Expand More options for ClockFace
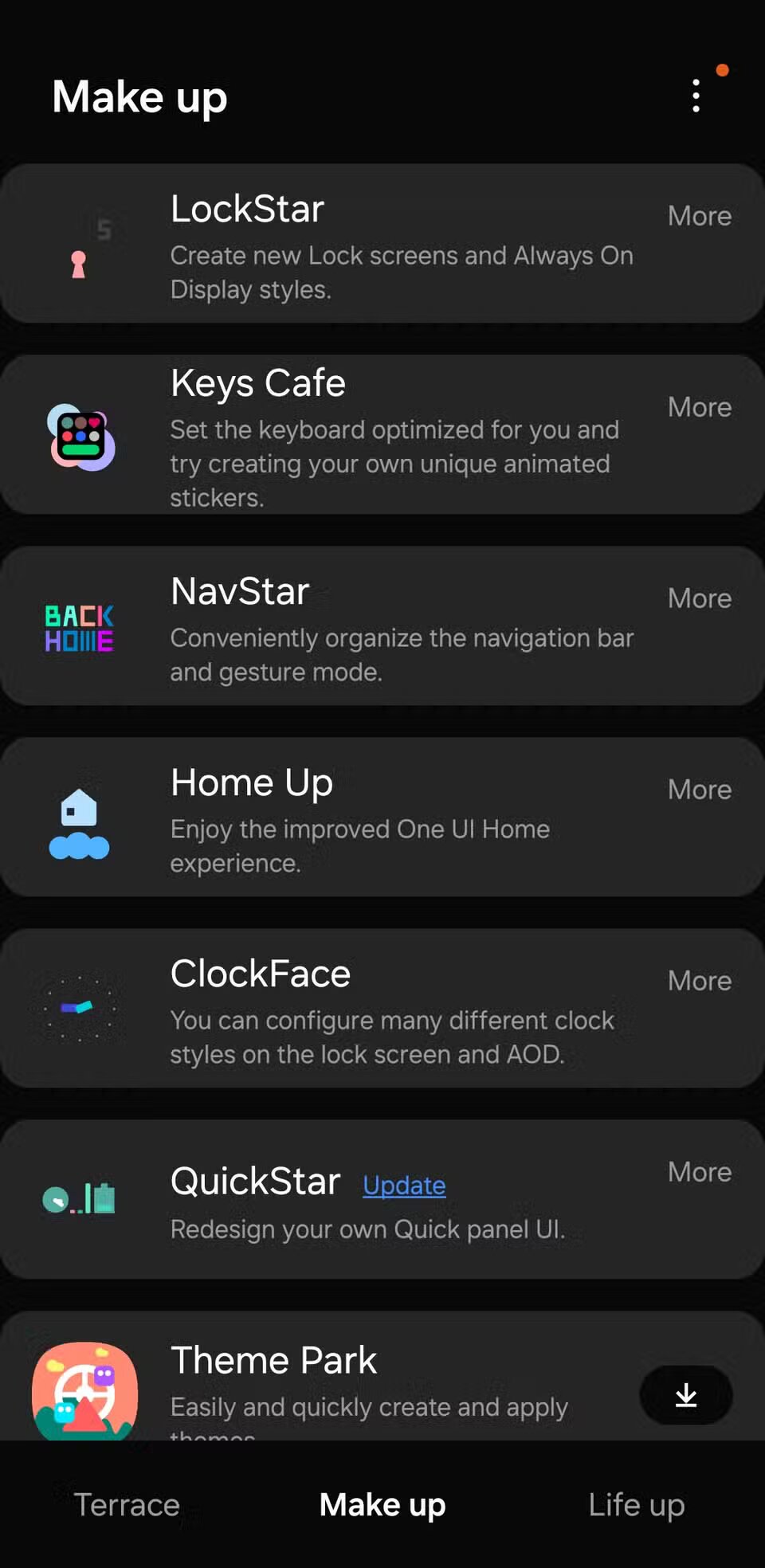Screen dimensions: 765x1568 (x=699, y=981)
